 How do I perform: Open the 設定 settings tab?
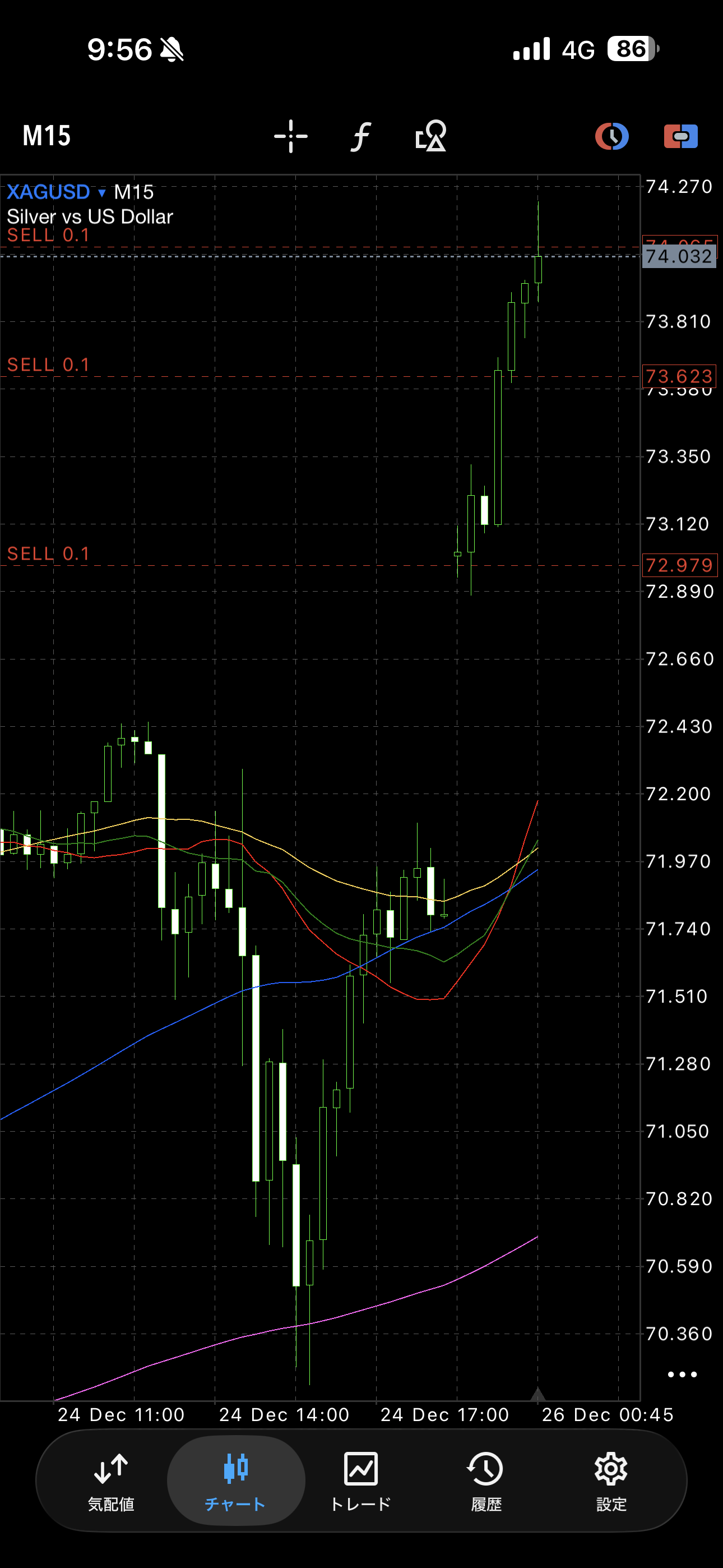[x=611, y=1481]
